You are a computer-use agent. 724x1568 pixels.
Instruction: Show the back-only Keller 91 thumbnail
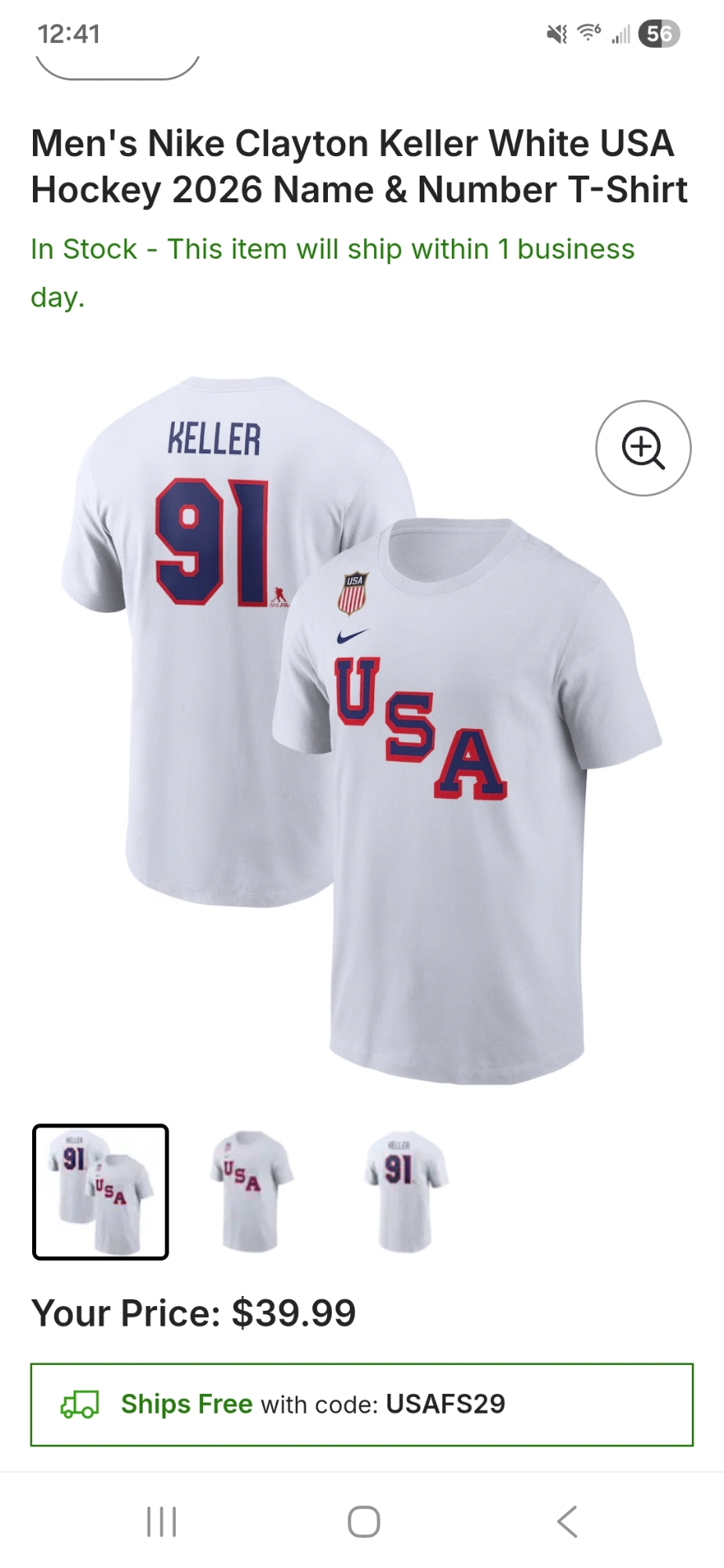pos(405,1192)
